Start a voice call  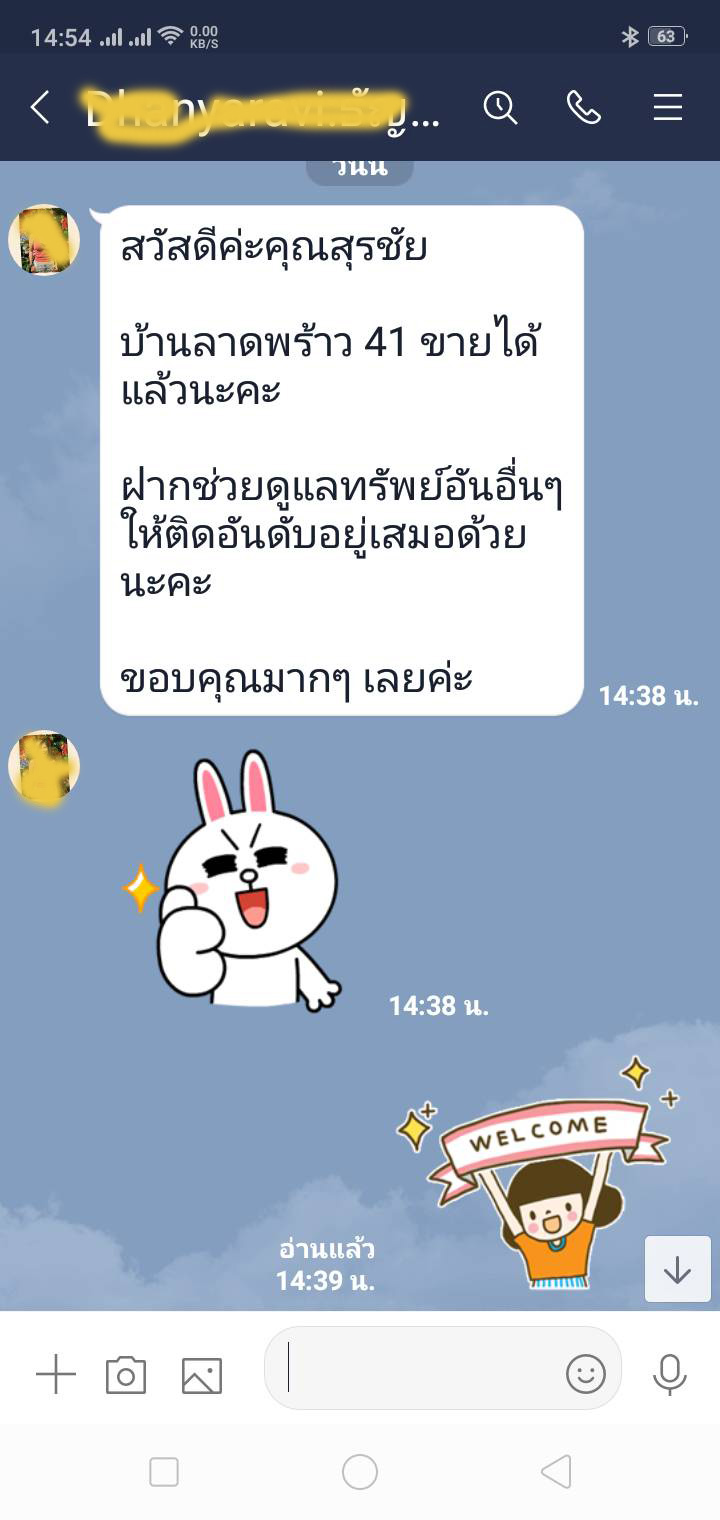[x=584, y=107]
